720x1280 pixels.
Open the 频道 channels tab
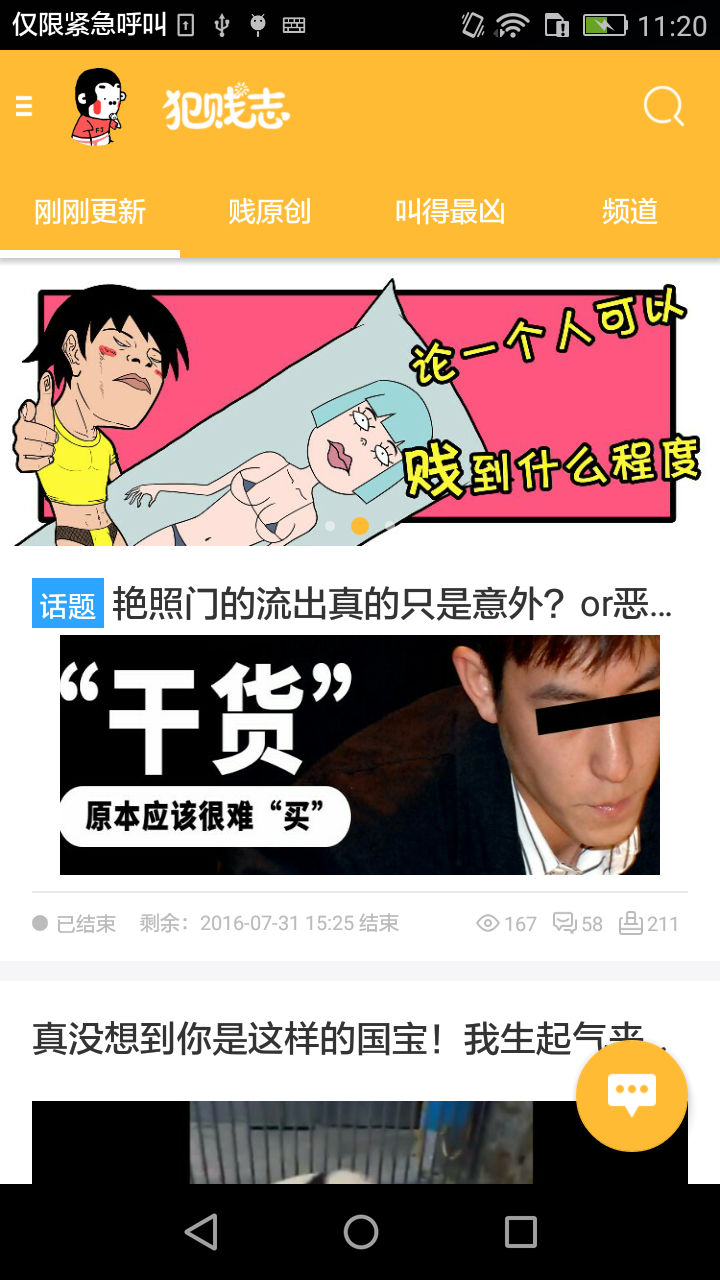630,212
